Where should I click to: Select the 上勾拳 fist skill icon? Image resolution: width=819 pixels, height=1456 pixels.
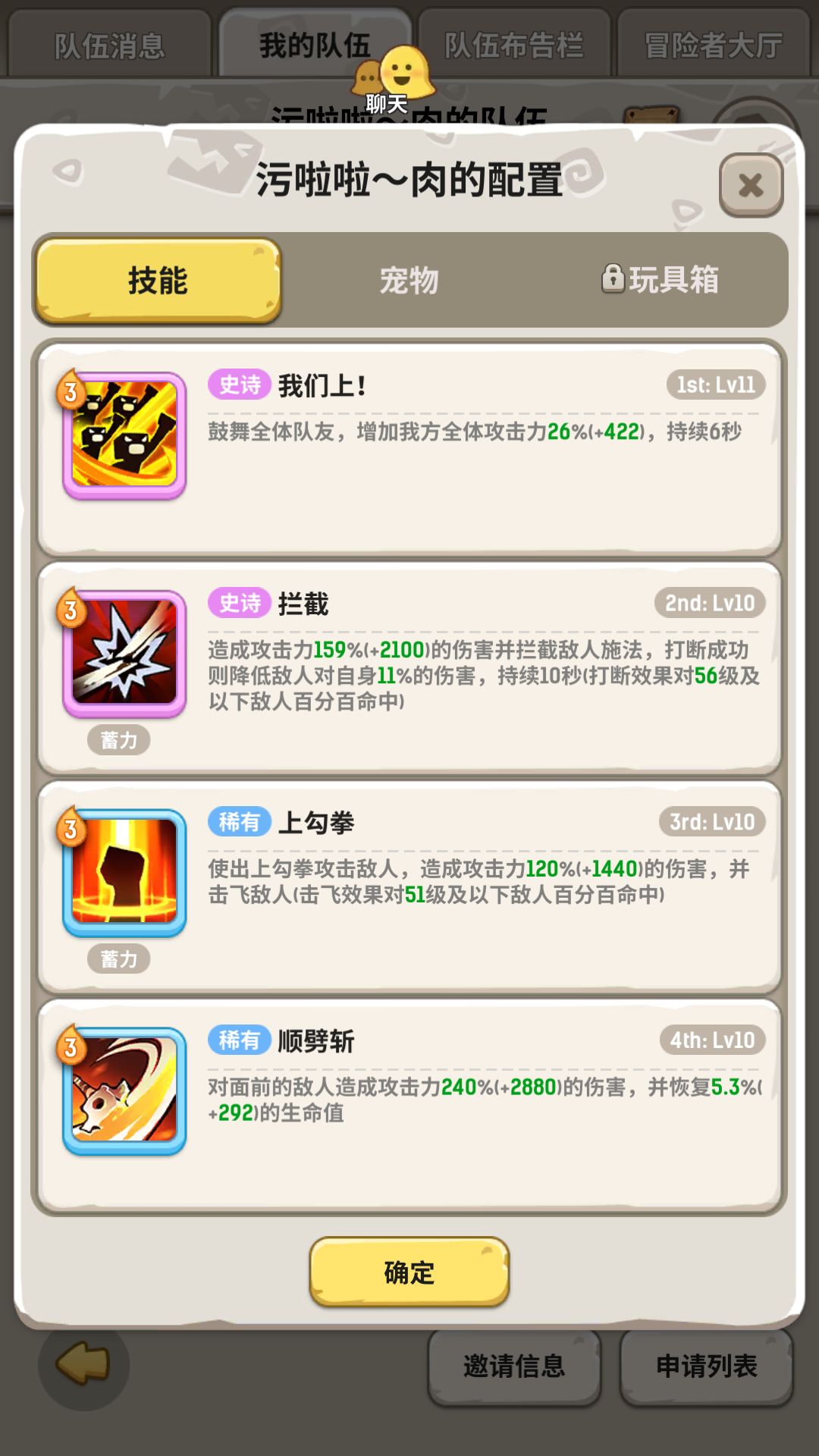coord(125,872)
